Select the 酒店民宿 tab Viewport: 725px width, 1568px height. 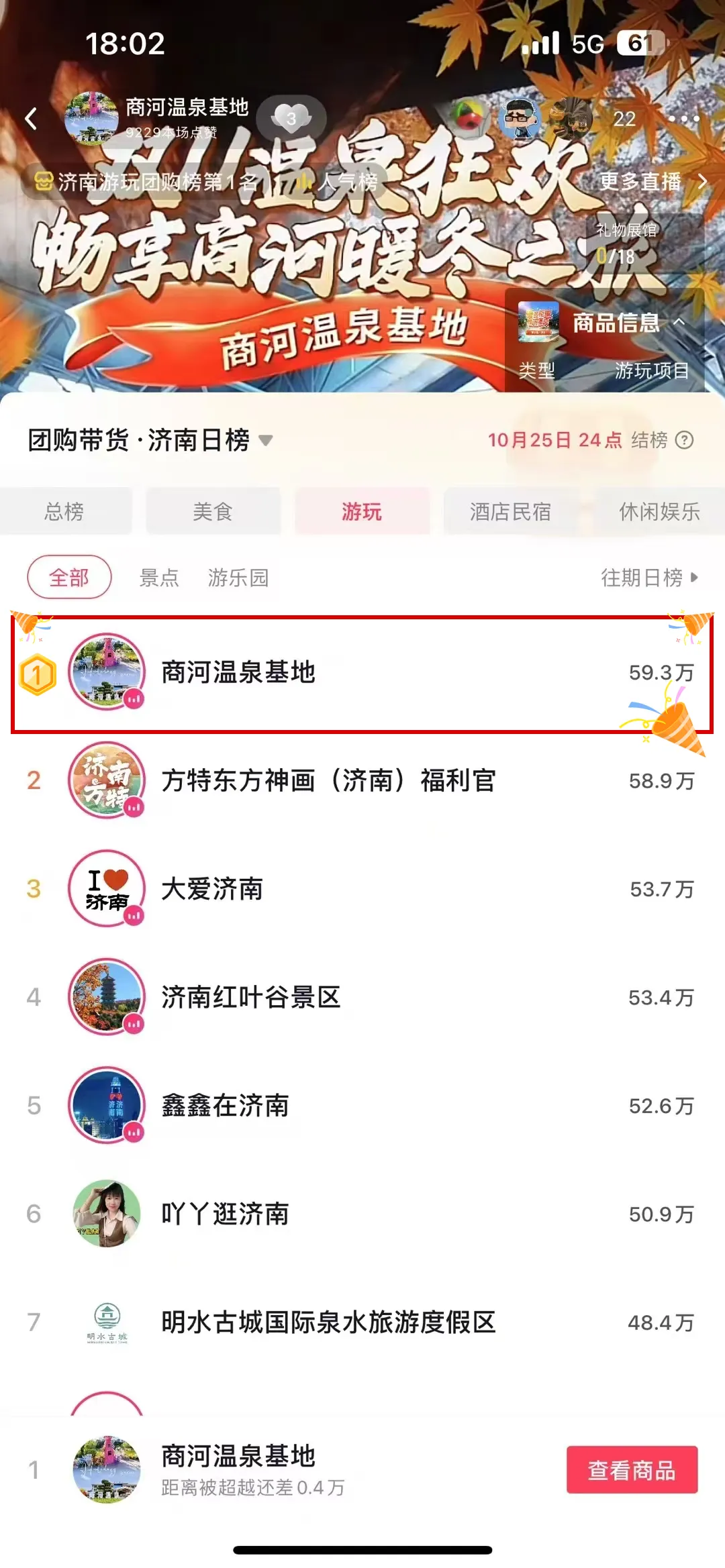[x=510, y=512]
